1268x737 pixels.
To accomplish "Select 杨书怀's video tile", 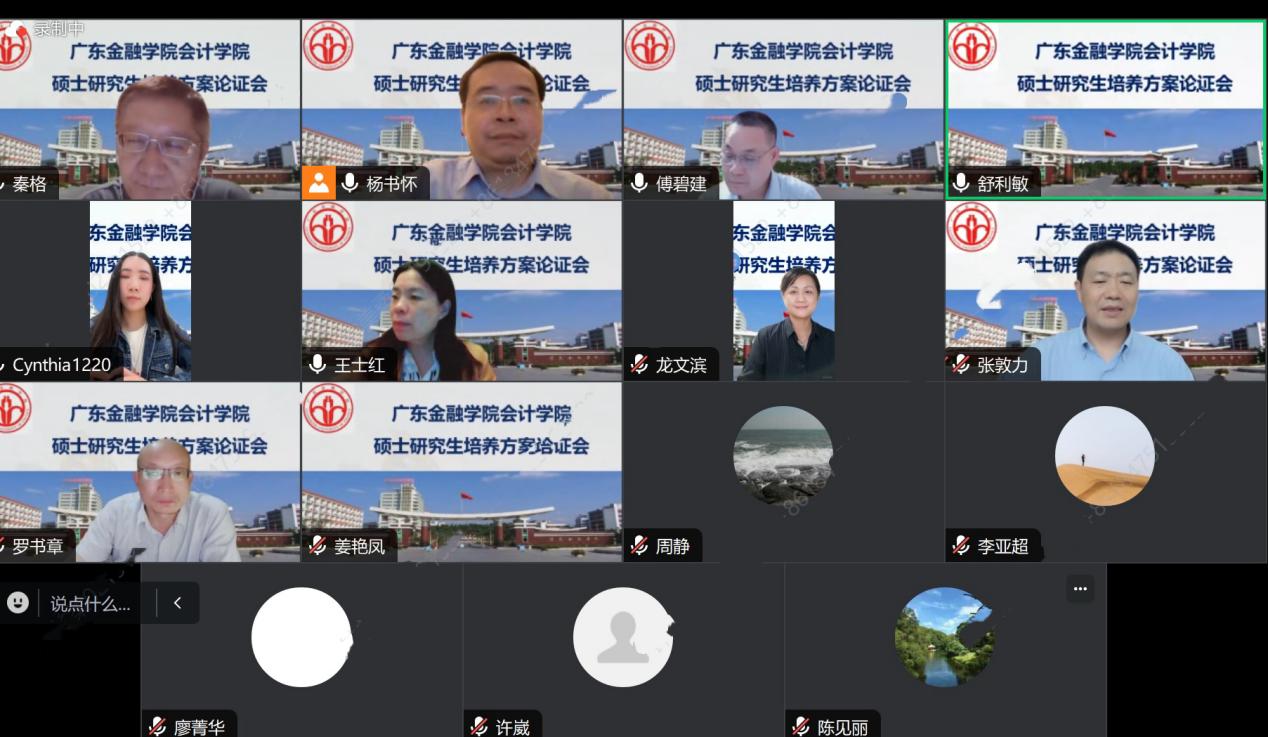I will (x=461, y=110).
